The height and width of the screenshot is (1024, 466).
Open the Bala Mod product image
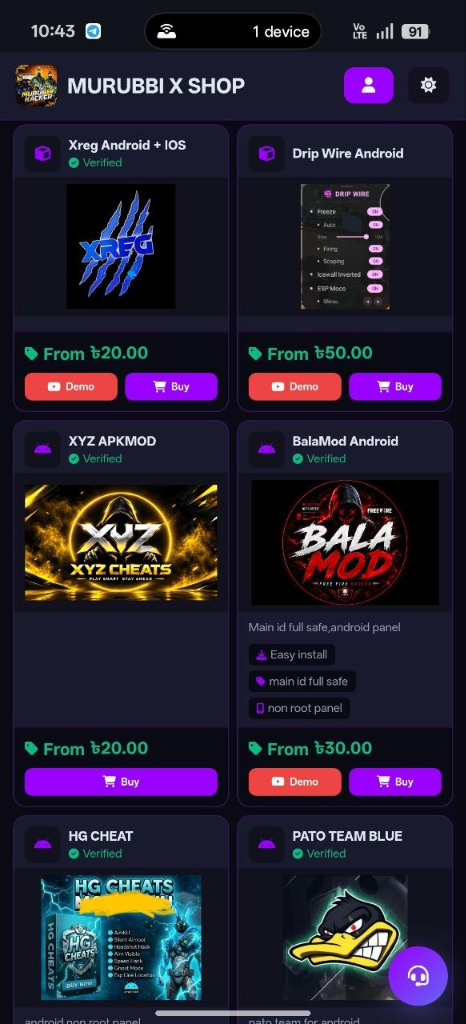(345, 543)
